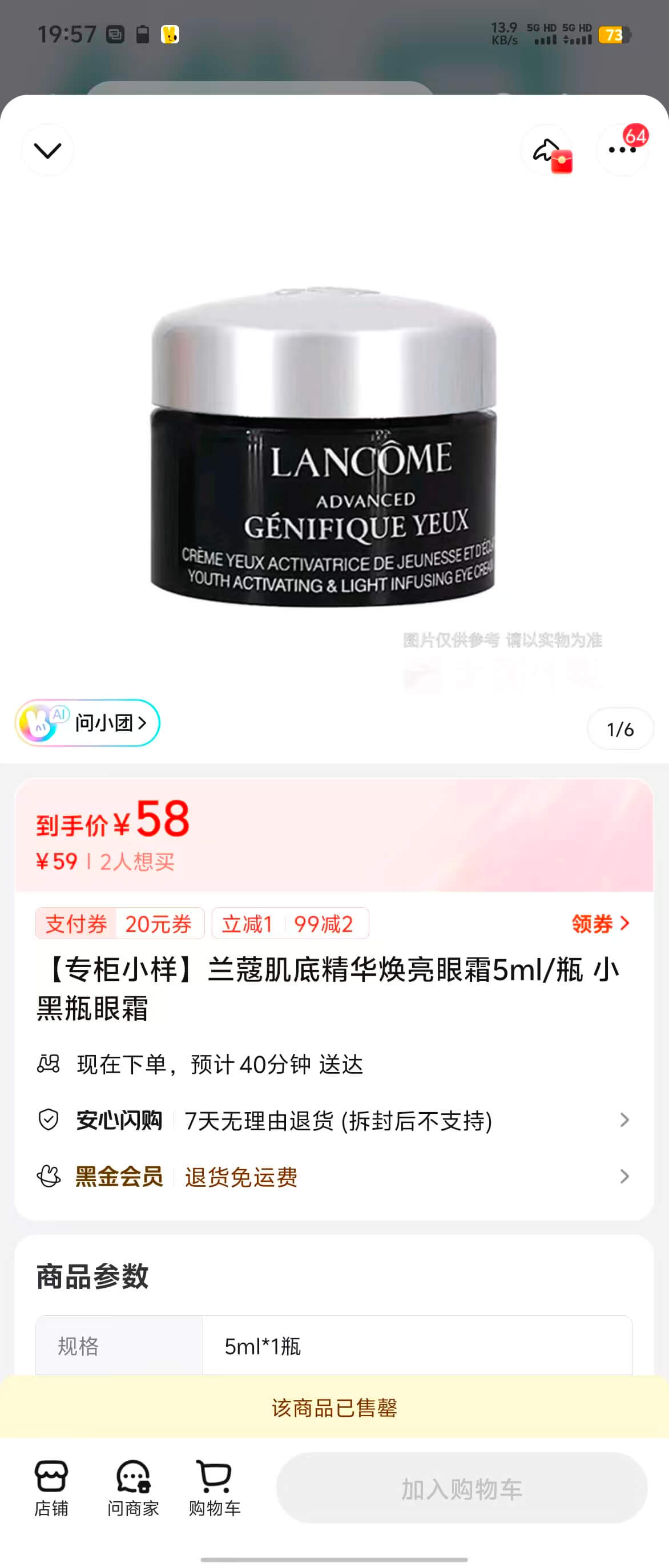Viewport: 669px width, 1568px height.
Task: Claim coupons via 领券
Action: click(599, 923)
